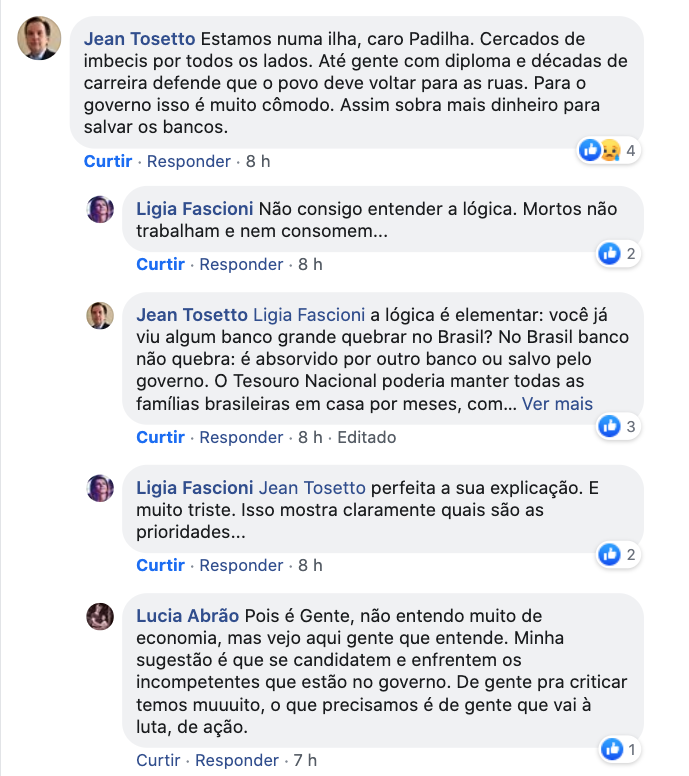This screenshot has width=689, height=776.
Task: Reply to Lucia Abrão's comment
Action: pos(236,760)
